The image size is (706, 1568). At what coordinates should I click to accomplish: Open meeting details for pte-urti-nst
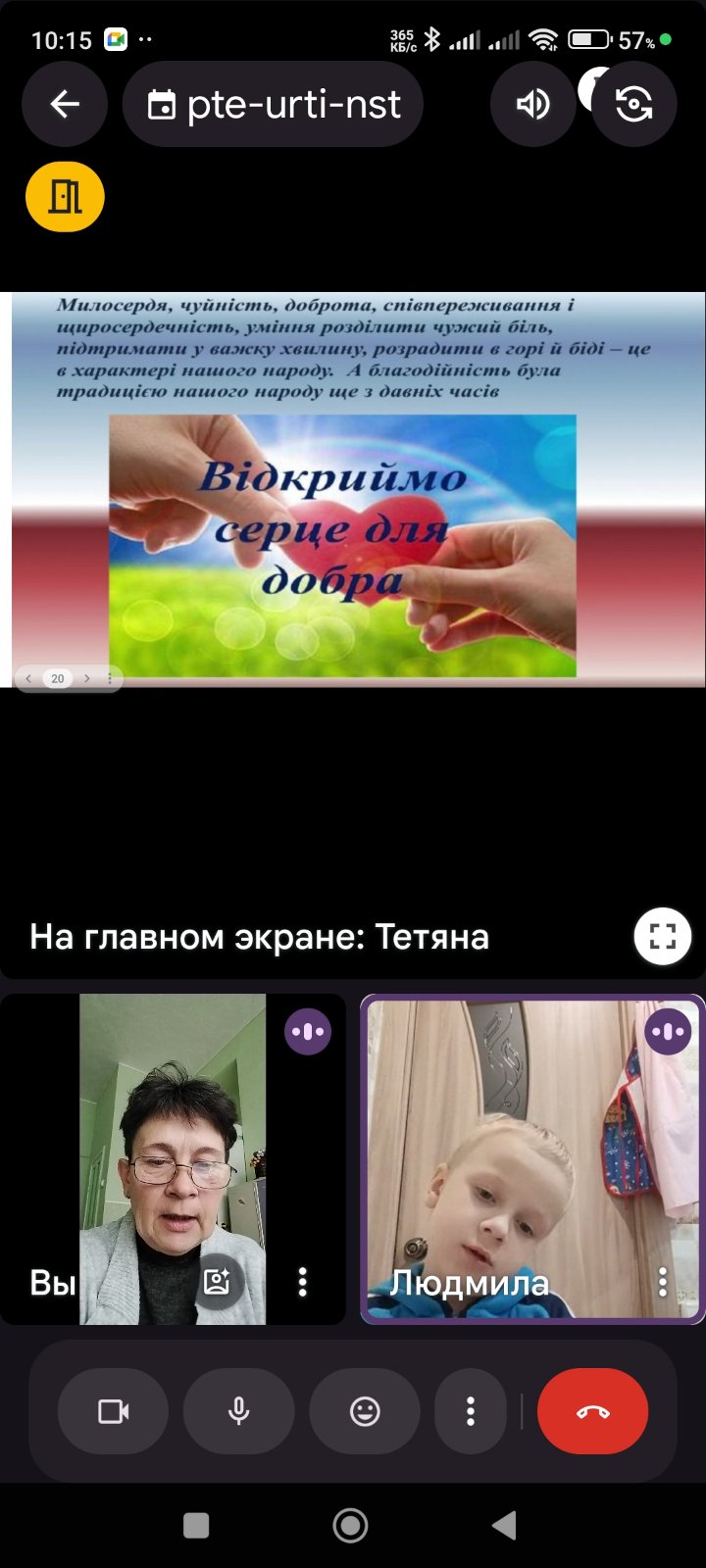(274, 104)
